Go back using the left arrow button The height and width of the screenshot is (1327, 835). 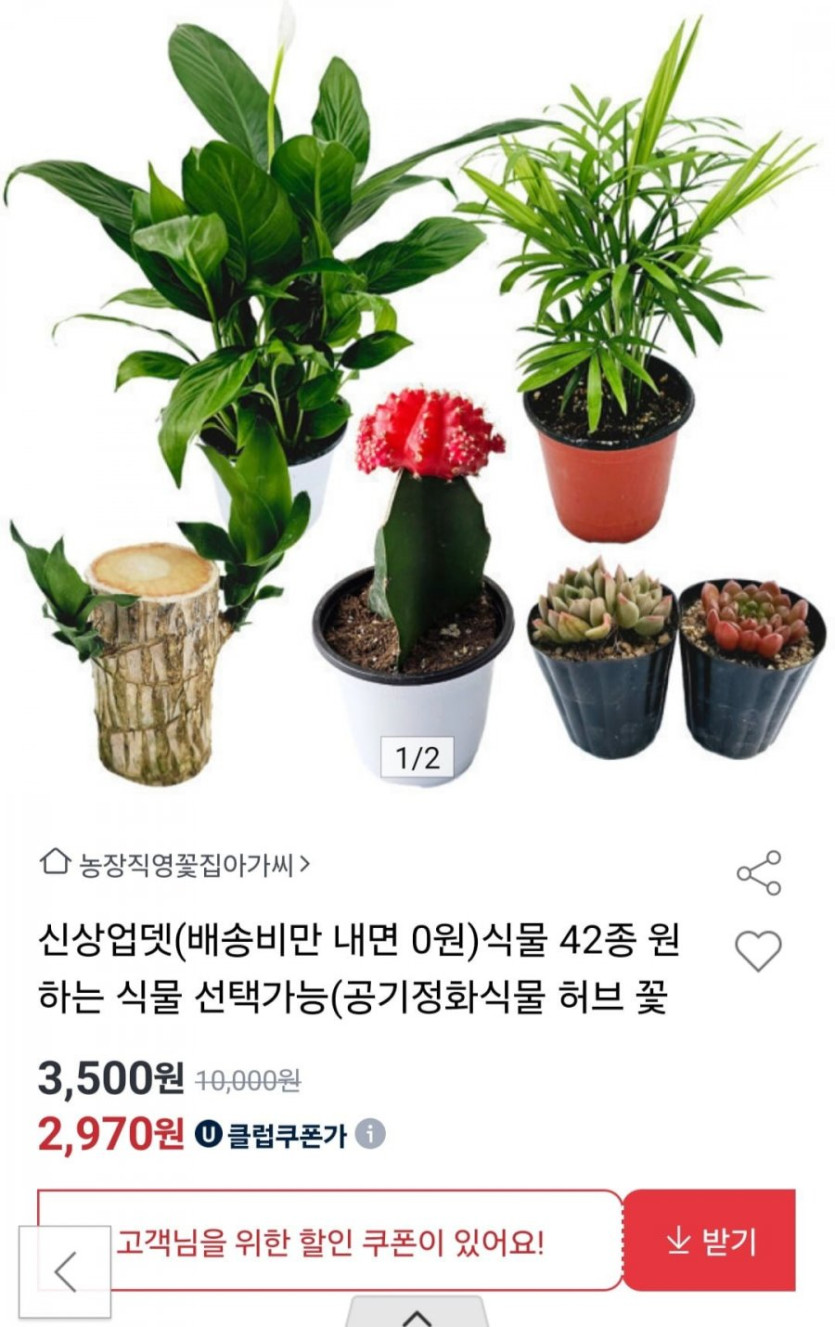click(65, 1271)
